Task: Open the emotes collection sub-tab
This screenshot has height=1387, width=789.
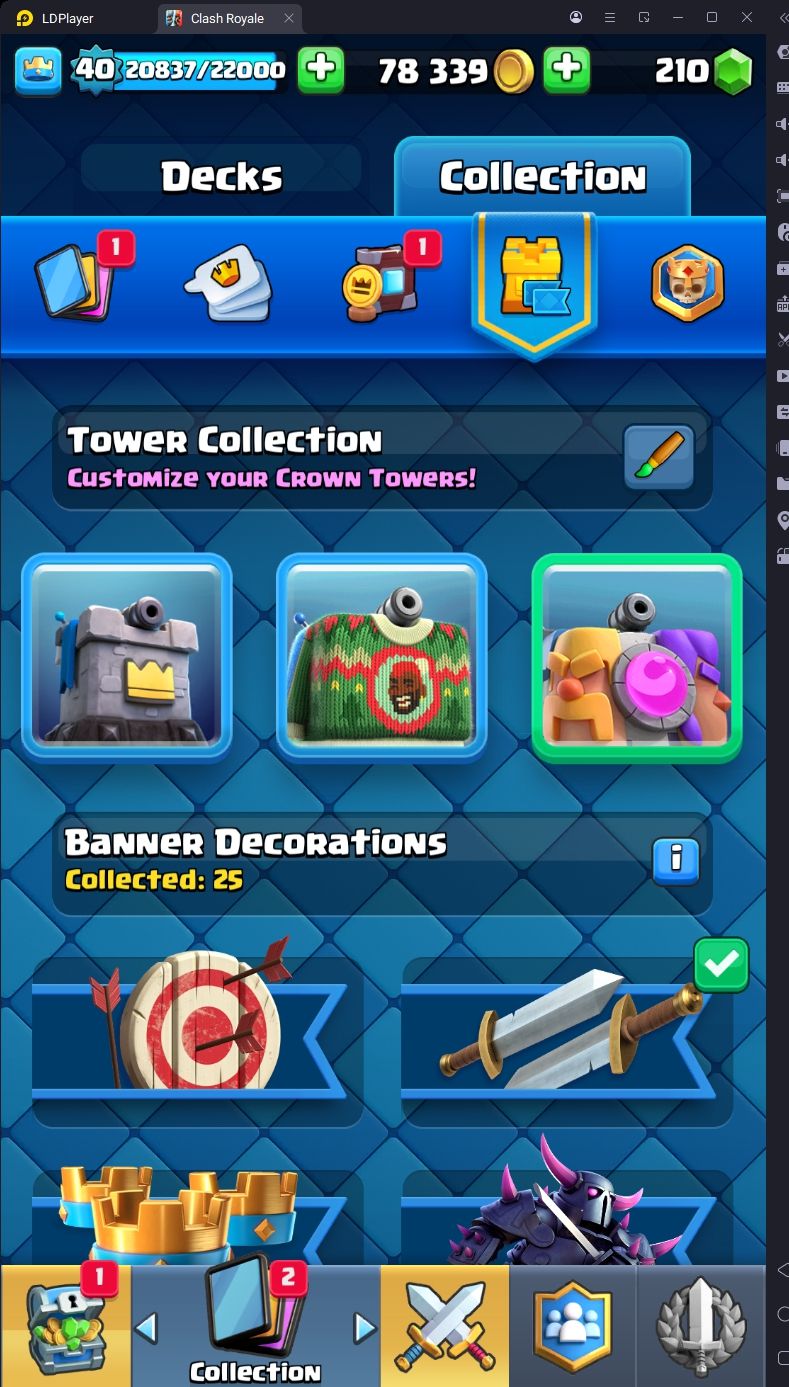Action: point(227,284)
